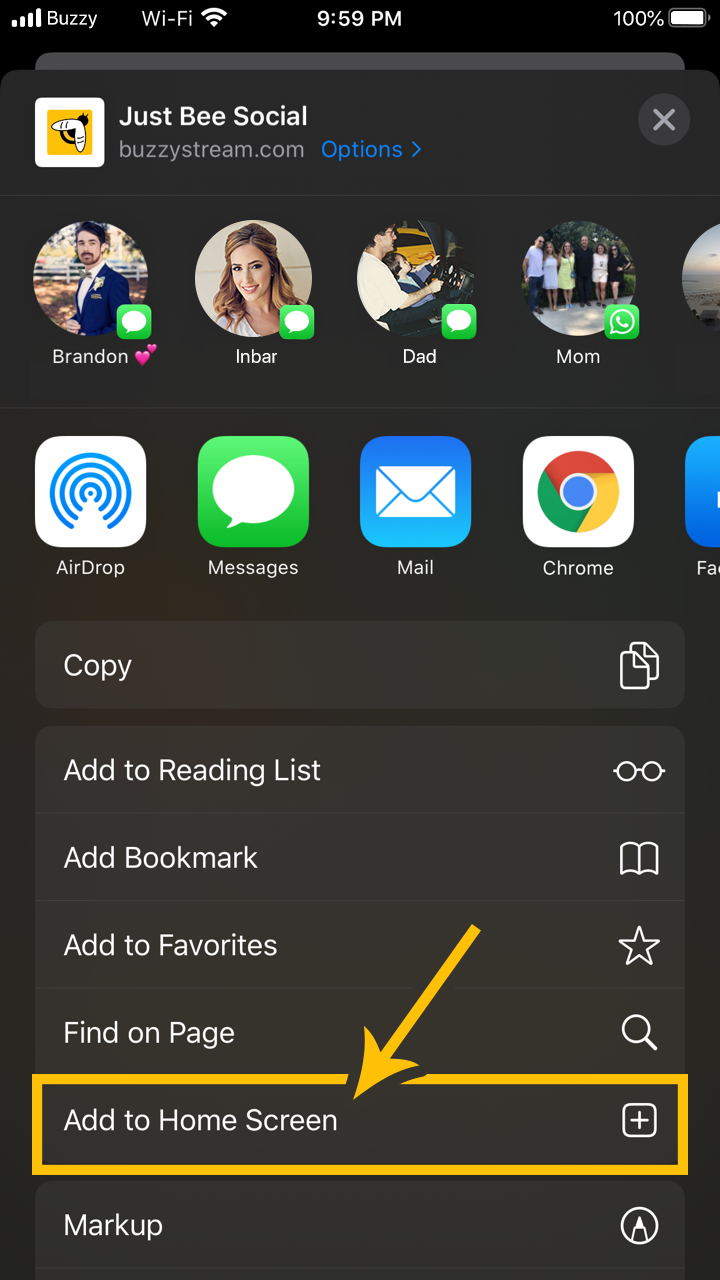Screen dimensions: 720x1280
Task: Close the share sheet
Action: pos(664,121)
